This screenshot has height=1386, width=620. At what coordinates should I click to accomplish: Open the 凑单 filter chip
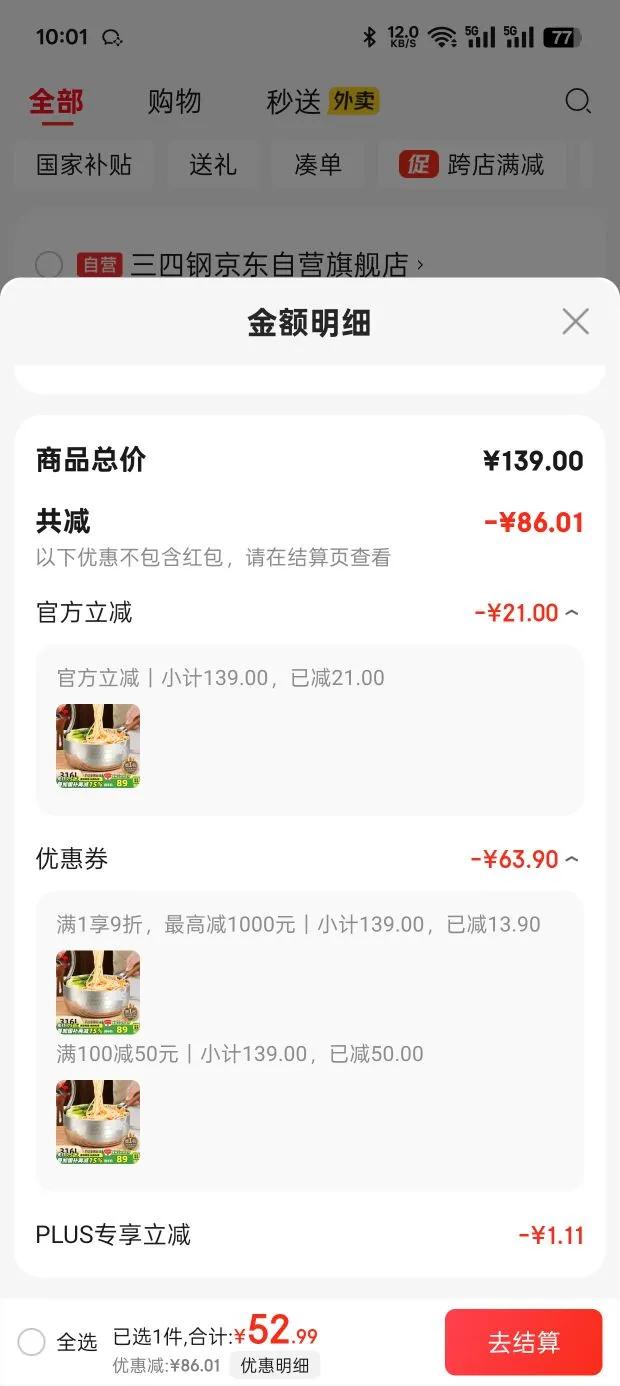[318, 165]
